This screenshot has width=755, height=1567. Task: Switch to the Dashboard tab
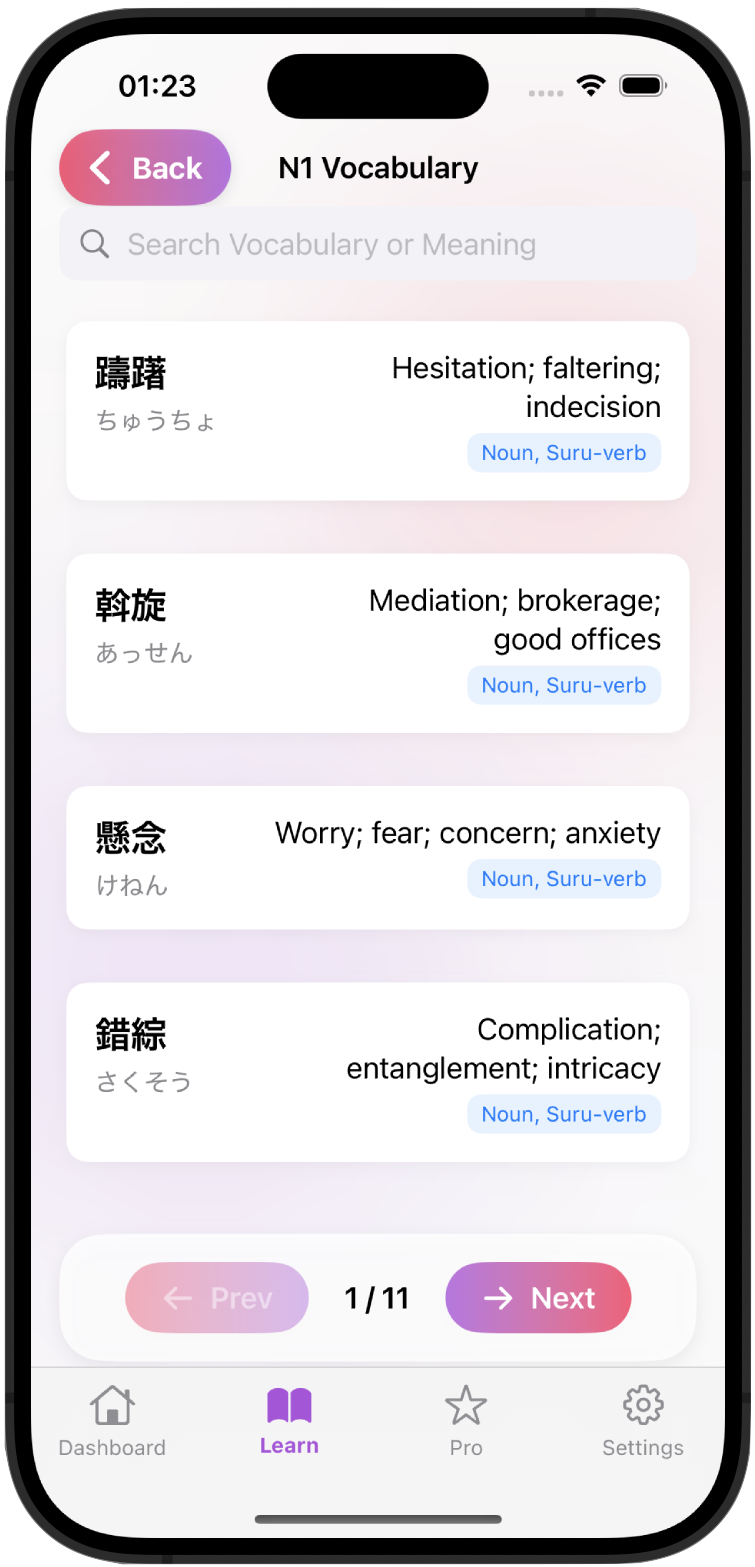pyautogui.click(x=111, y=1420)
